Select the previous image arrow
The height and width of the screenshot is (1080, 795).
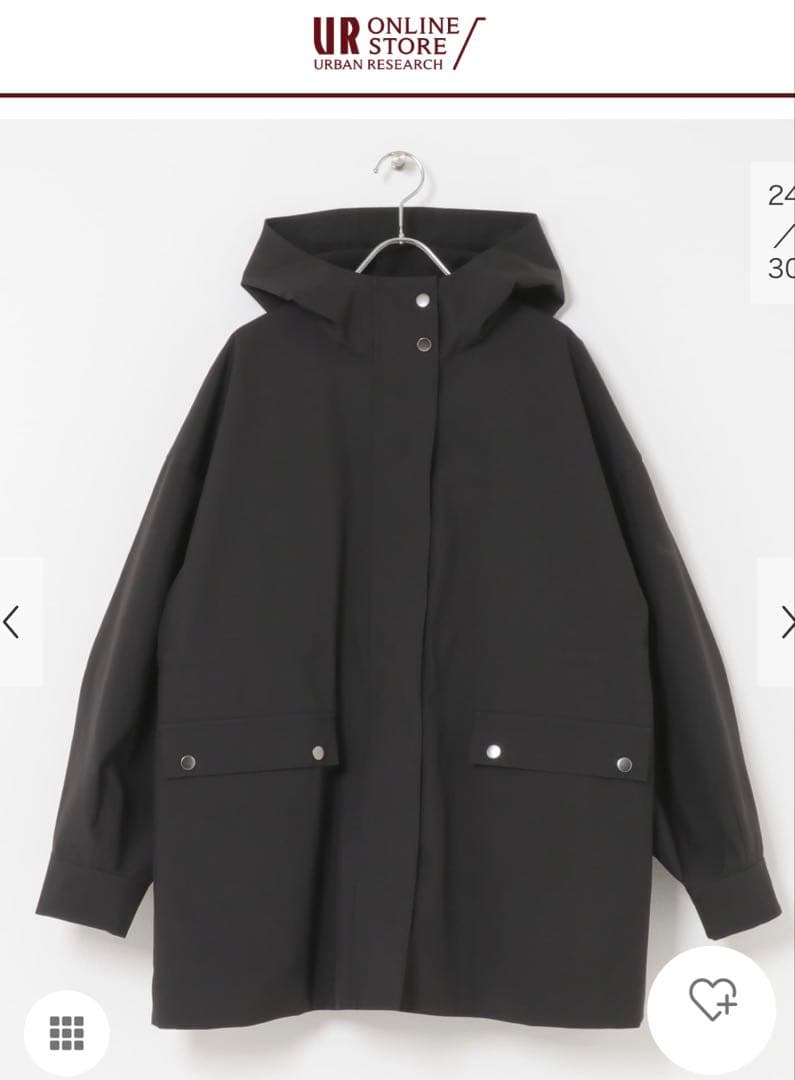pos(10,619)
